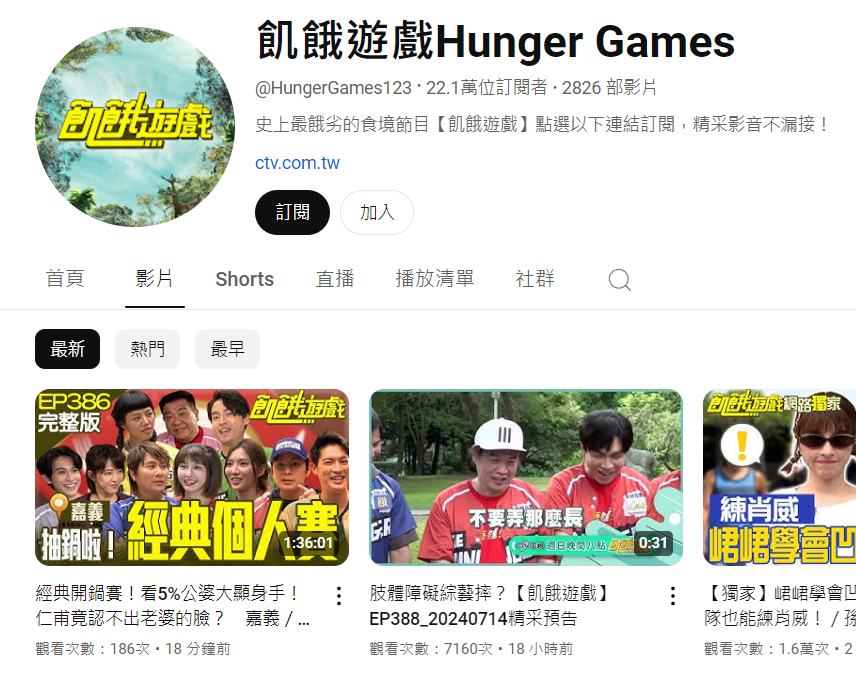Switch to the 影片 tab

click(x=155, y=279)
